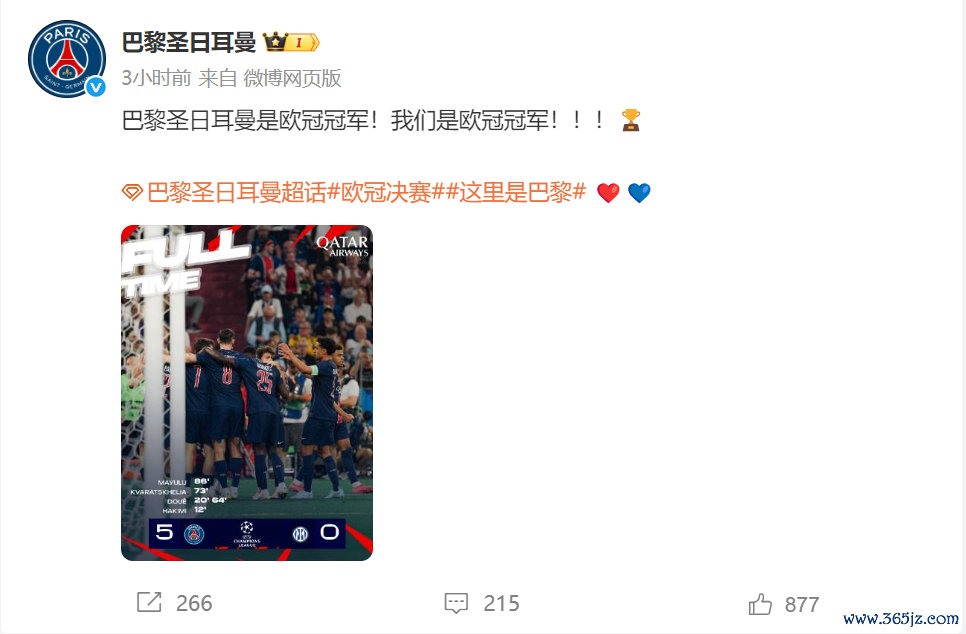The height and width of the screenshot is (634, 966).
Task: View the full-time 5-0 match image
Action: (246, 392)
